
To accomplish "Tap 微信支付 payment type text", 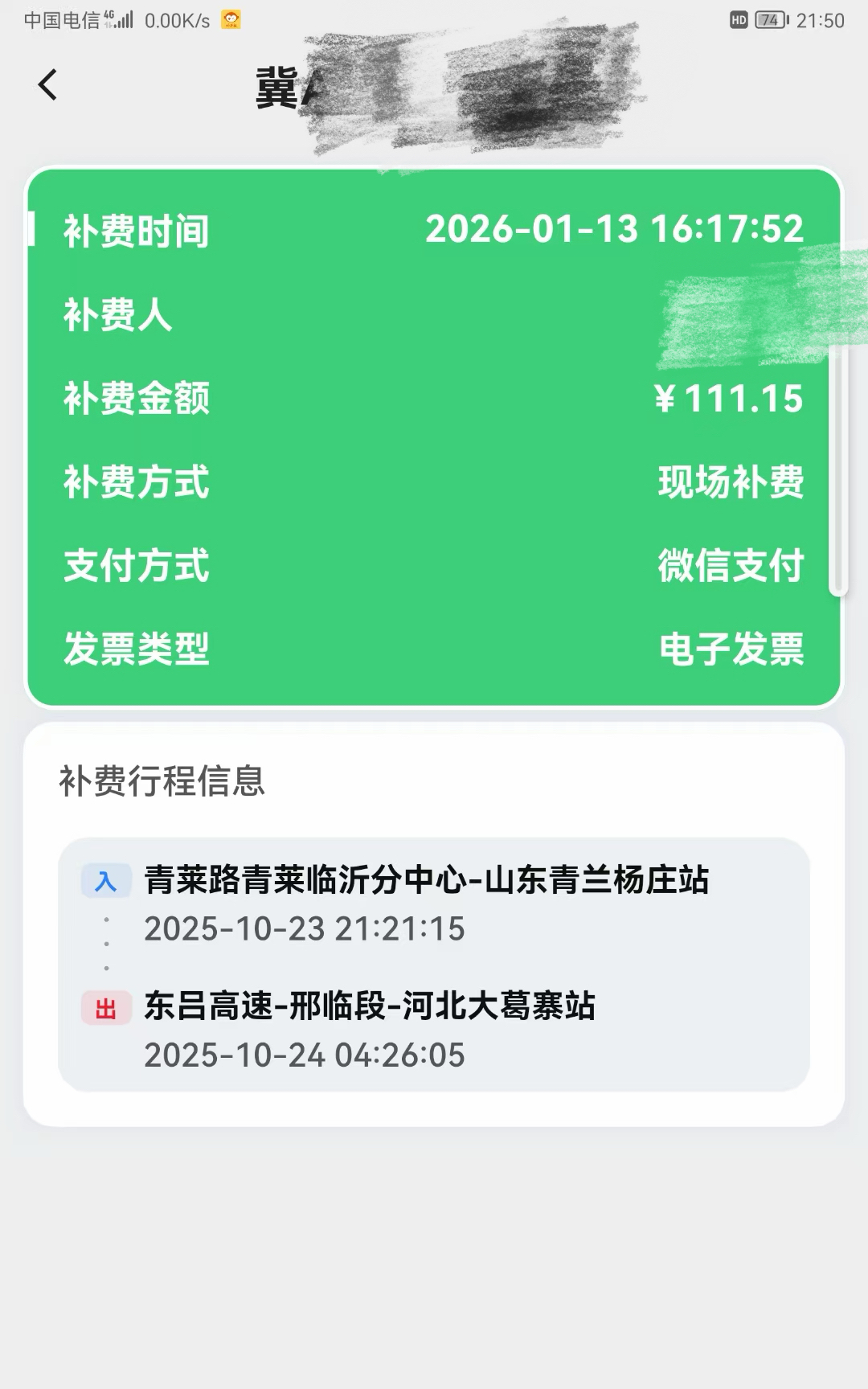I will (731, 567).
